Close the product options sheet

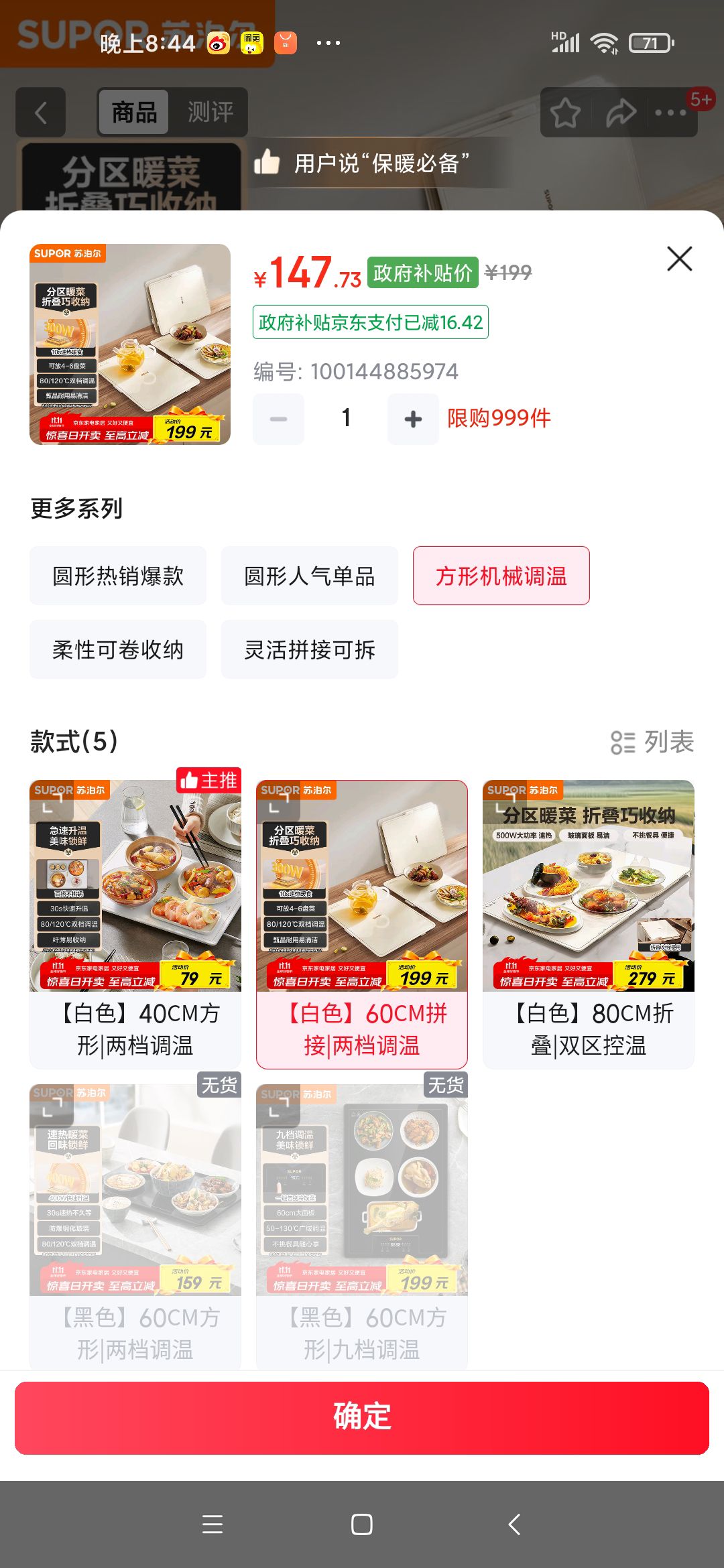click(x=679, y=259)
